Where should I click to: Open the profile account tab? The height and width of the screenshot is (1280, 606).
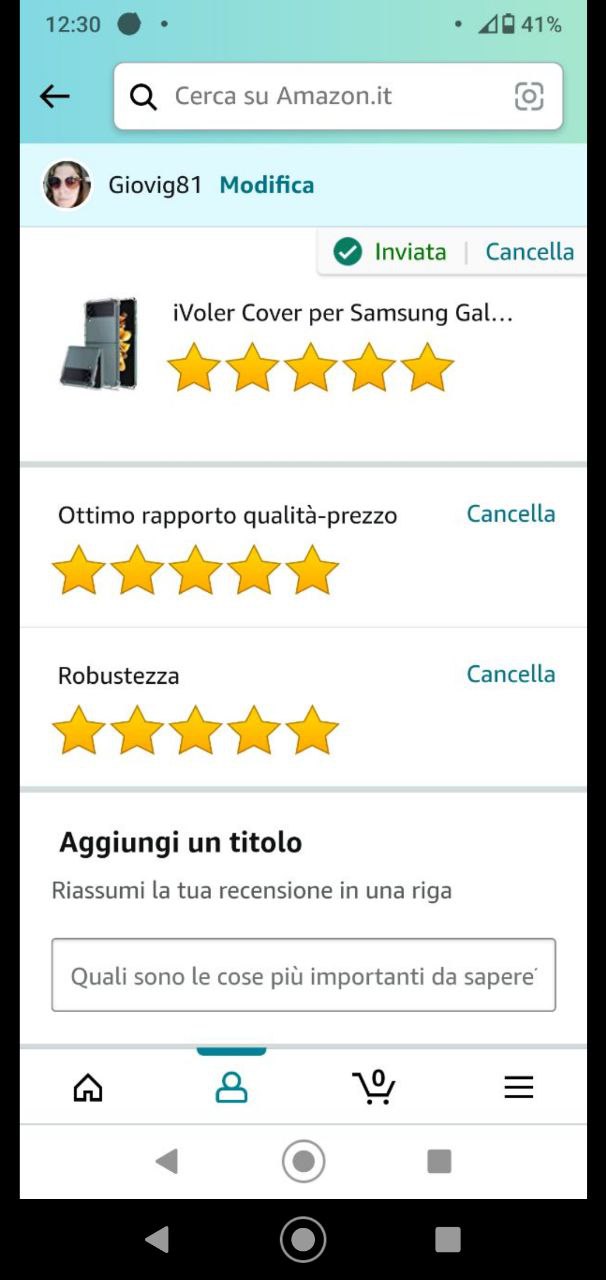[231, 1087]
